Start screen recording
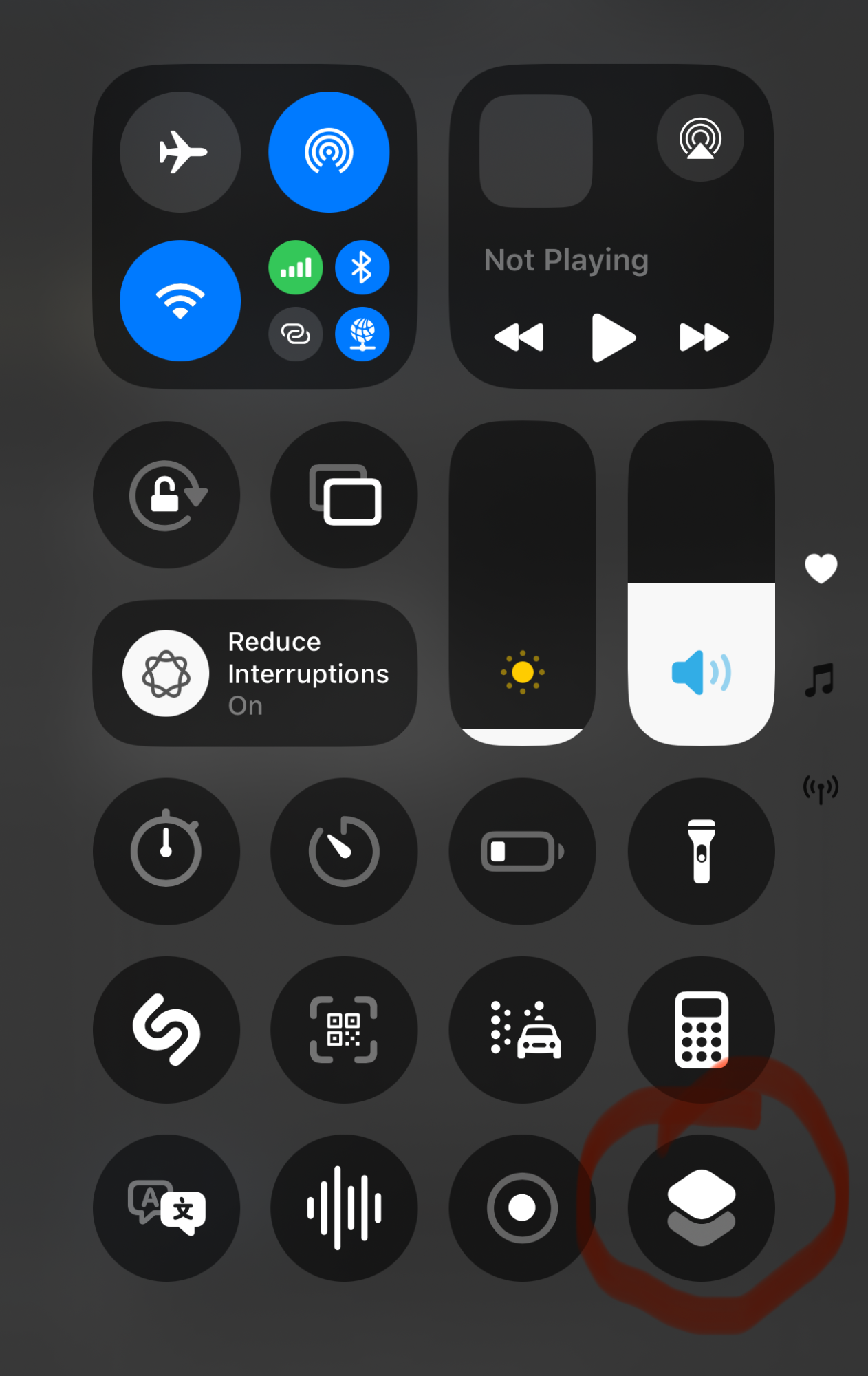 (x=523, y=1208)
